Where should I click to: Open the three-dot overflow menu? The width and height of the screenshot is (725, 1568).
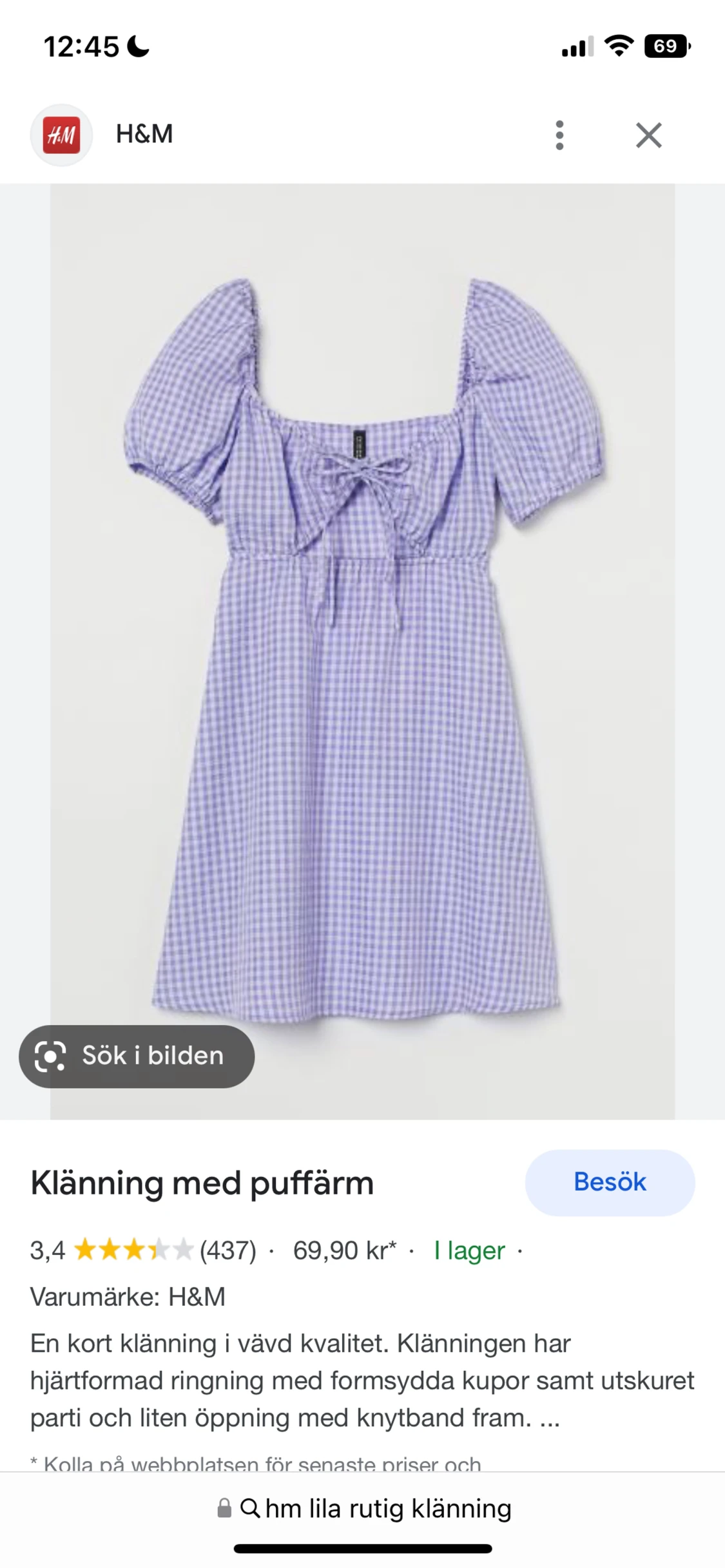tap(559, 135)
